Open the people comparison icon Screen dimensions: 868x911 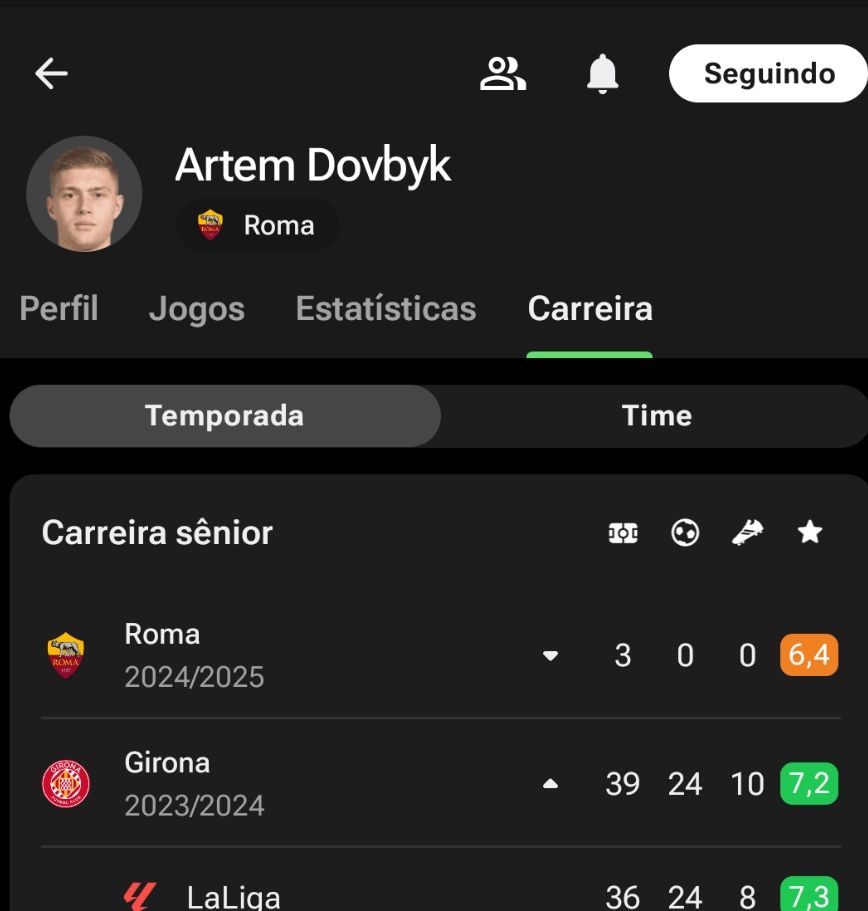[x=502, y=73]
